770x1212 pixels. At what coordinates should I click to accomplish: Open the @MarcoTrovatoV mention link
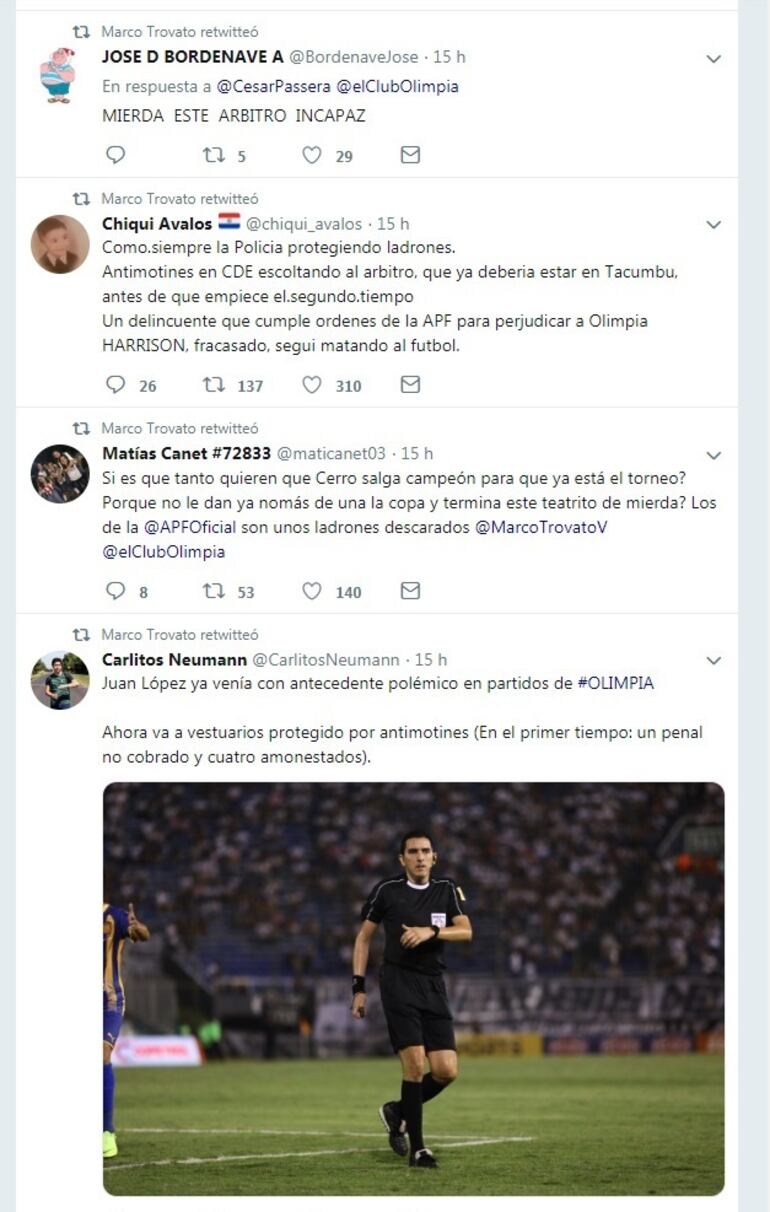540,527
